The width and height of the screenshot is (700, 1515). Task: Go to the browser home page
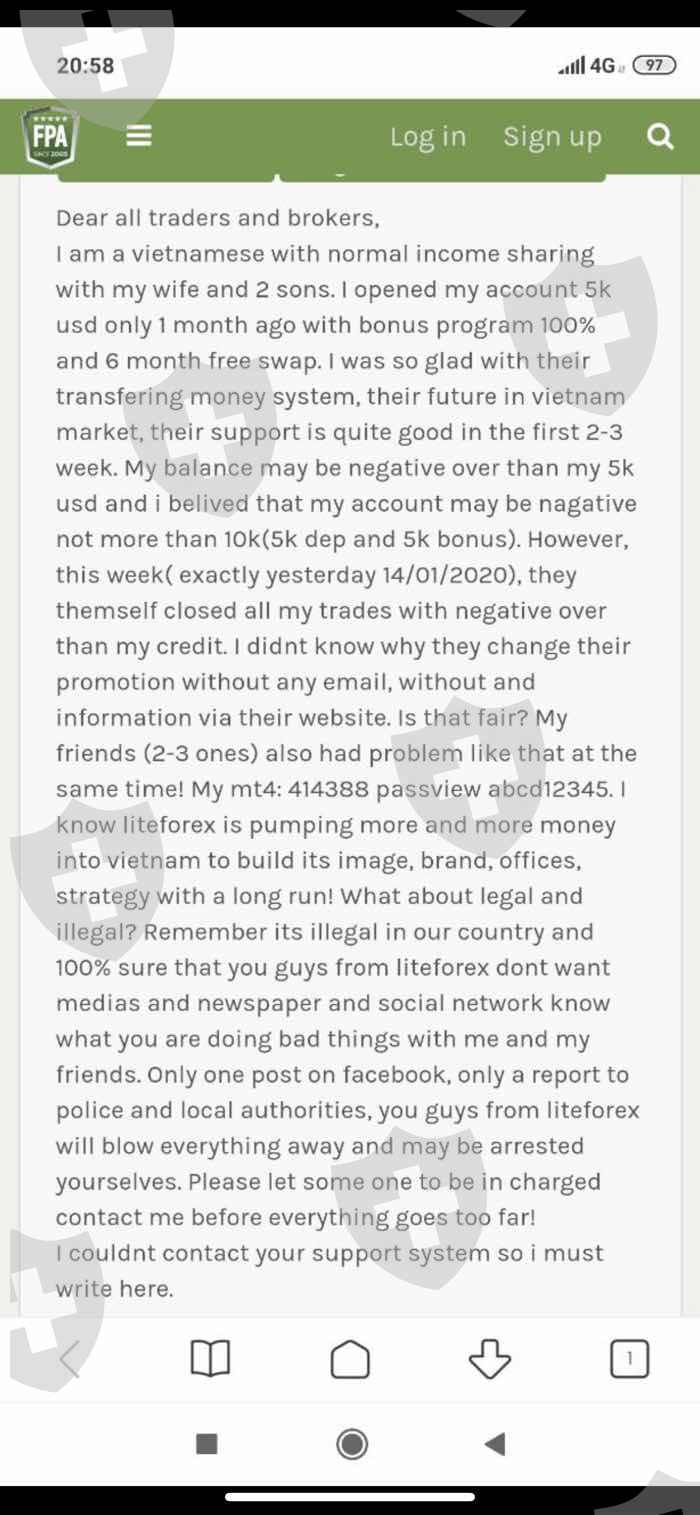[x=350, y=1359]
